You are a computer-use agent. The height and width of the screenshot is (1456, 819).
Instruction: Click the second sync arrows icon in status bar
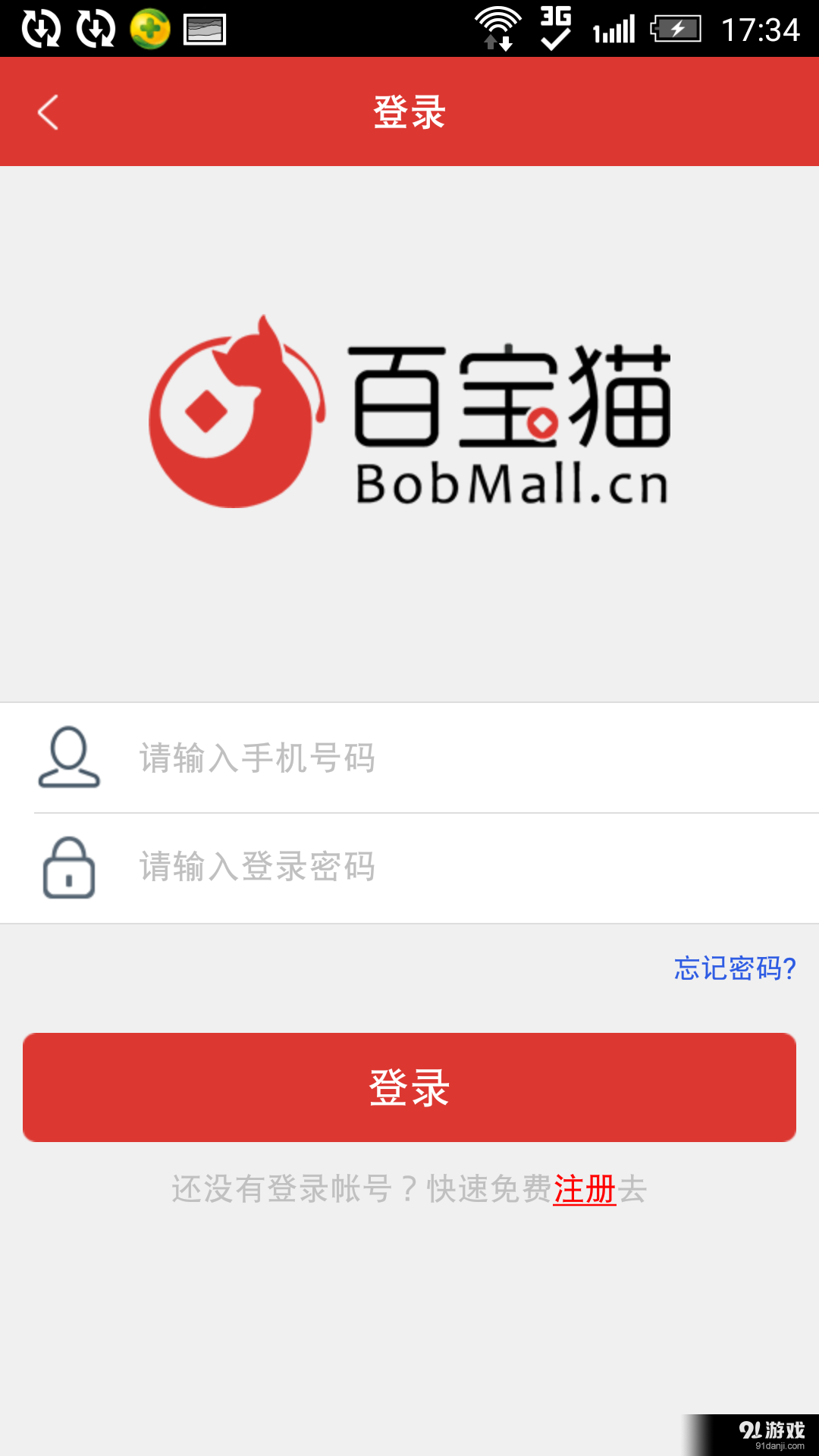coord(94,29)
